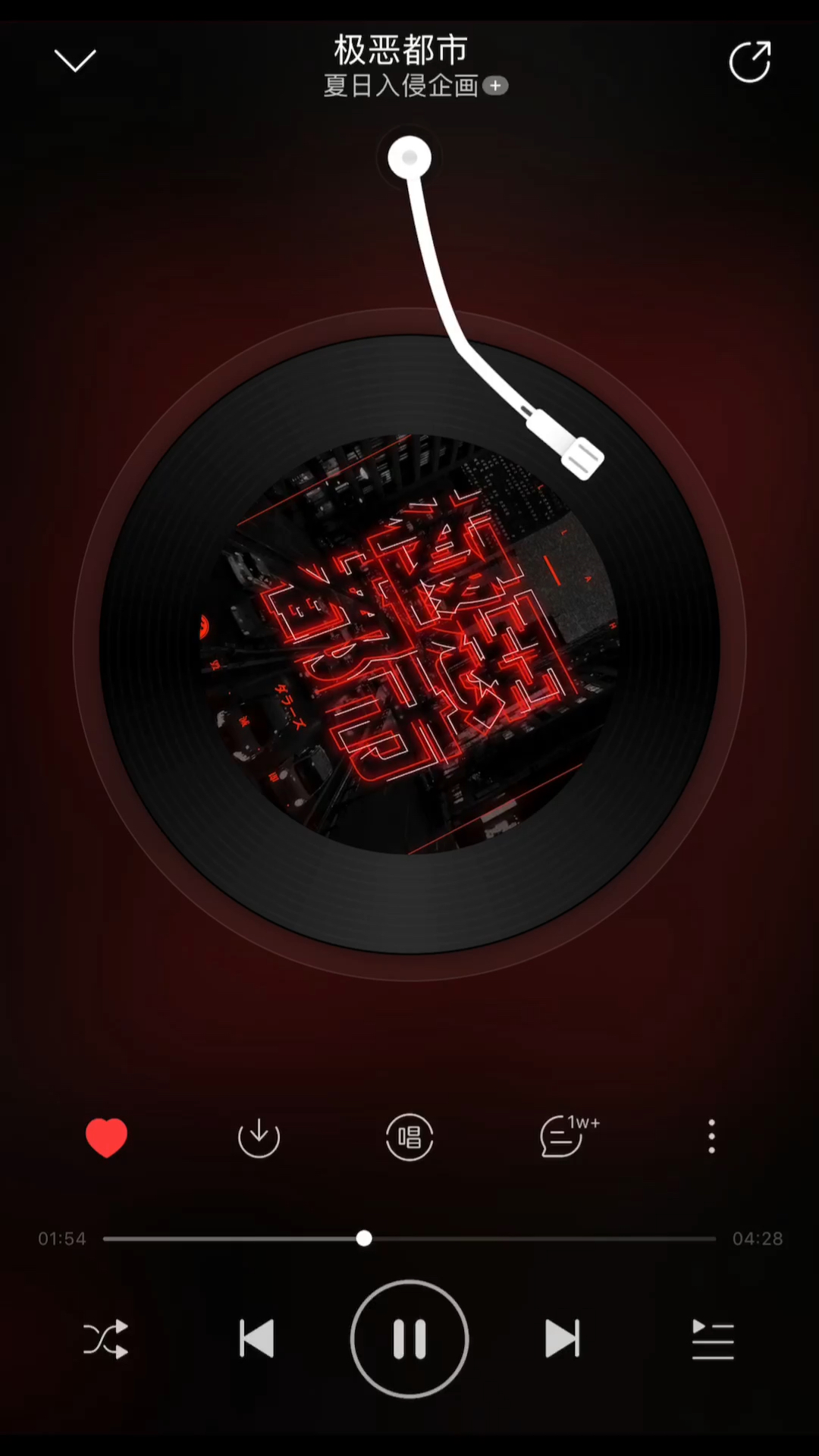Share the song 极恶都市
The width and height of the screenshot is (819, 1456).
pos(749,61)
